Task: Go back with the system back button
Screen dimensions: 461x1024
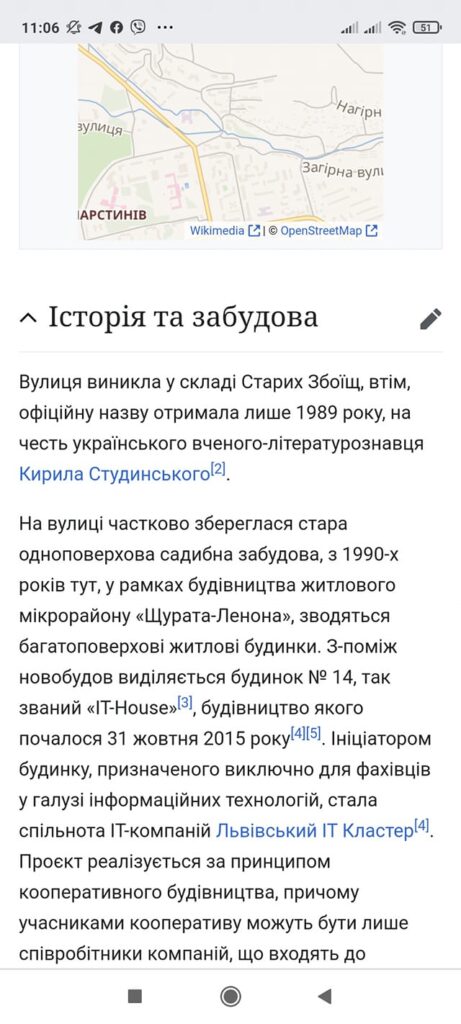Action: pyautogui.click(x=325, y=996)
